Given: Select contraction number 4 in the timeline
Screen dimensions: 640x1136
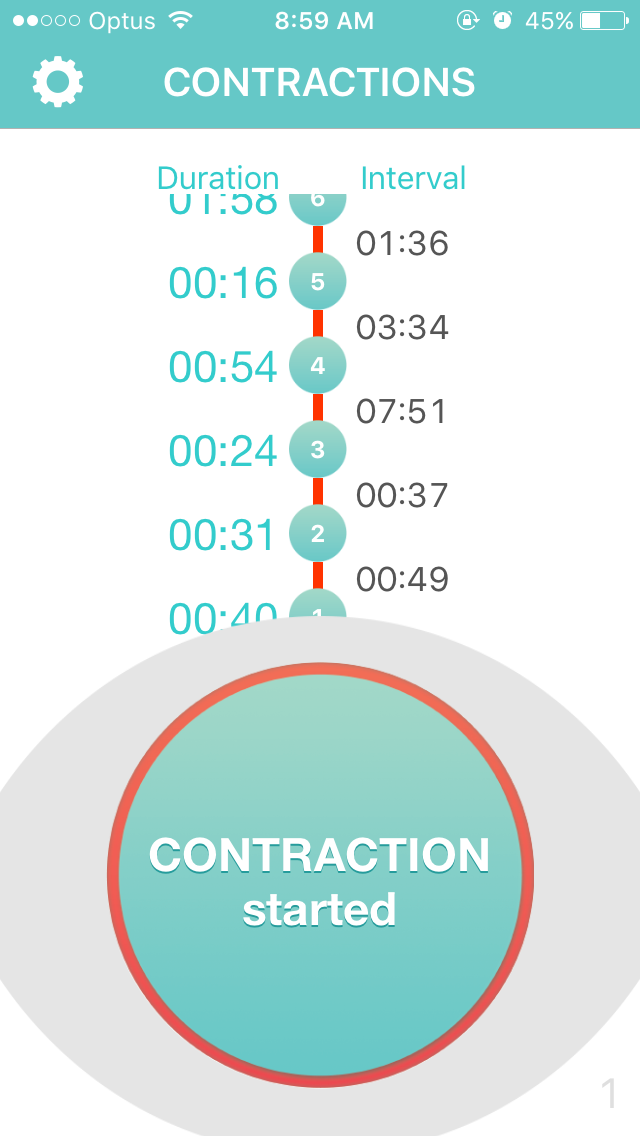Looking at the screenshot, I should (x=317, y=365).
